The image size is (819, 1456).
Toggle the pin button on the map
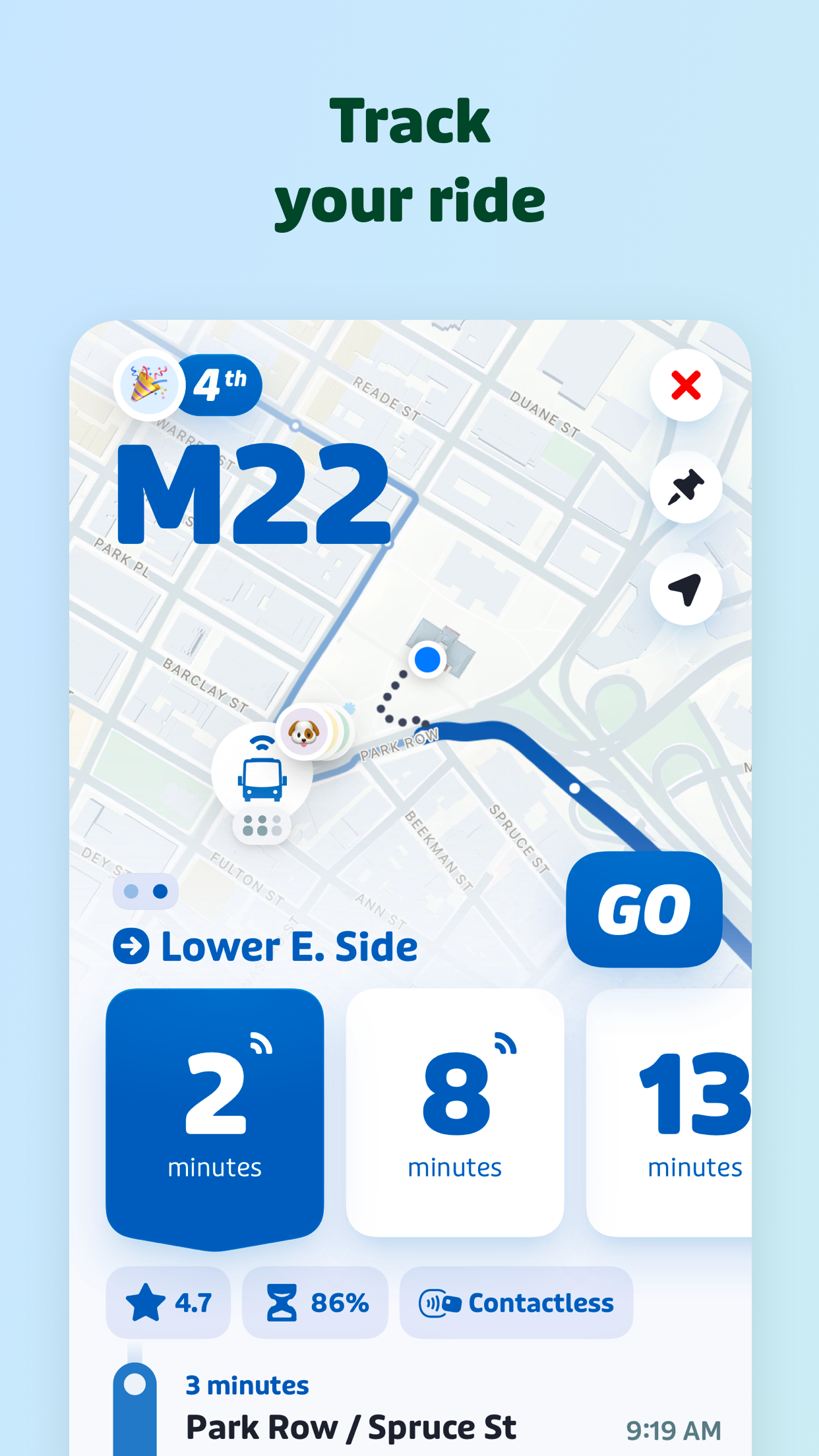[x=685, y=488]
